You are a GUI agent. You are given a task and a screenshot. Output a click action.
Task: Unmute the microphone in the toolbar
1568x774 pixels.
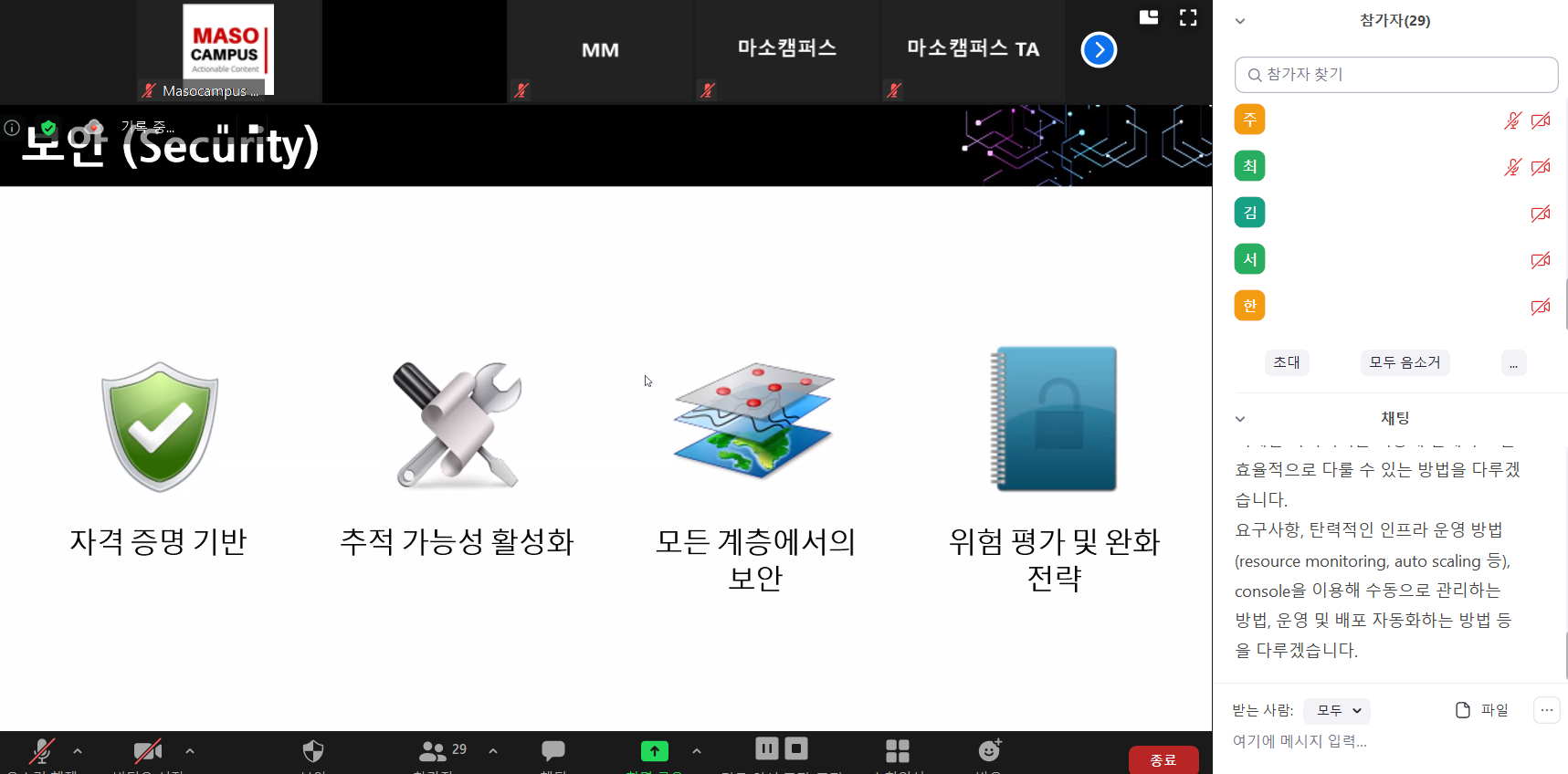pos(42,751)
